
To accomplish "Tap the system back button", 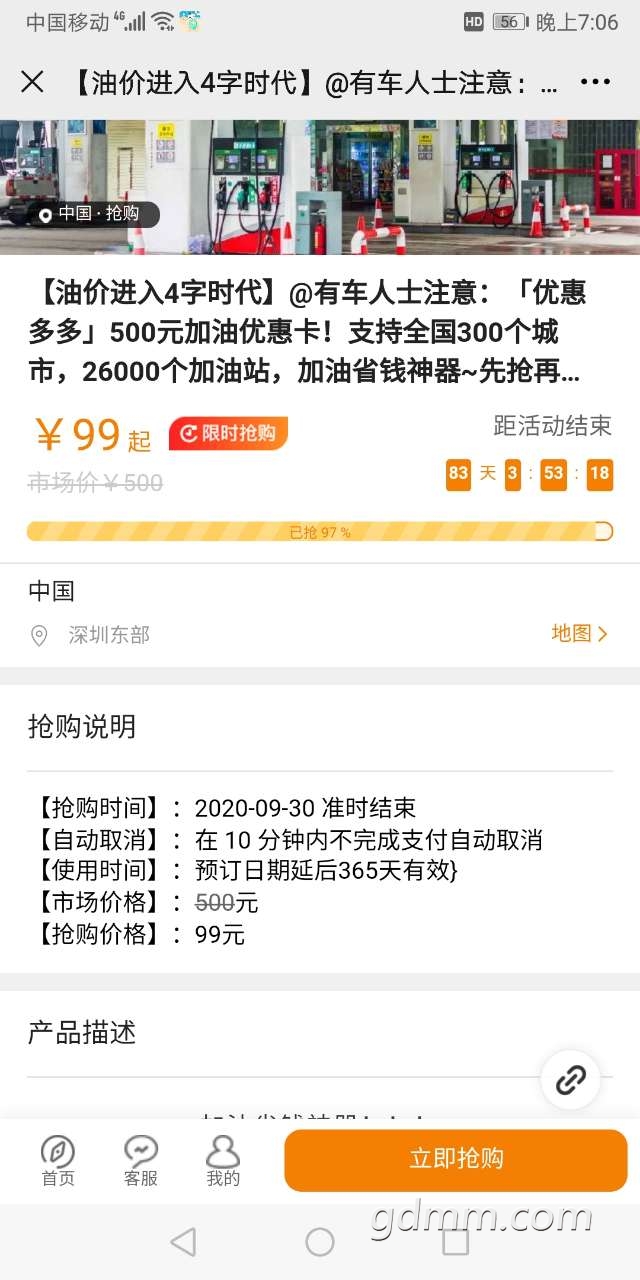I will click(183, 1242).
